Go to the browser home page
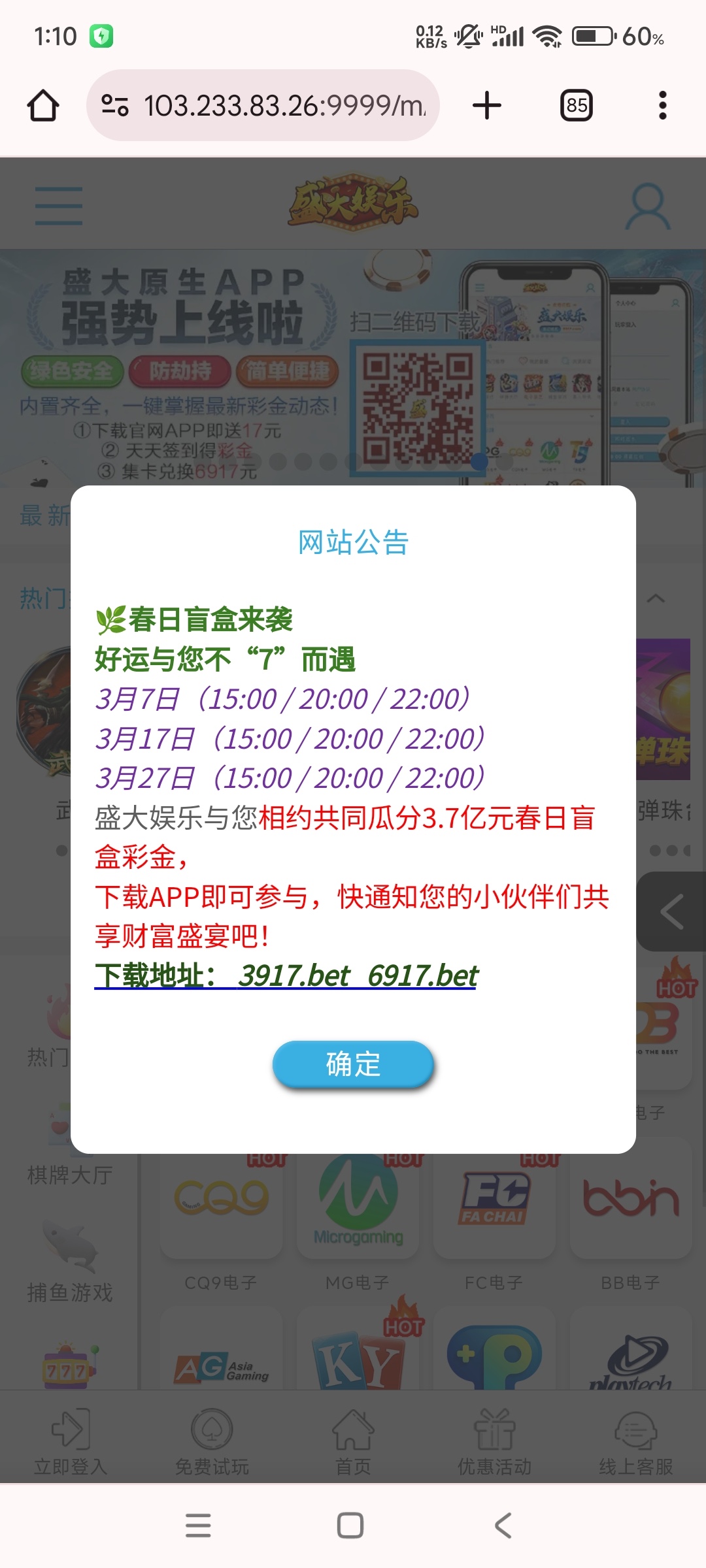The width and height of the screenshot is (706, 1568). click(43, 105)
